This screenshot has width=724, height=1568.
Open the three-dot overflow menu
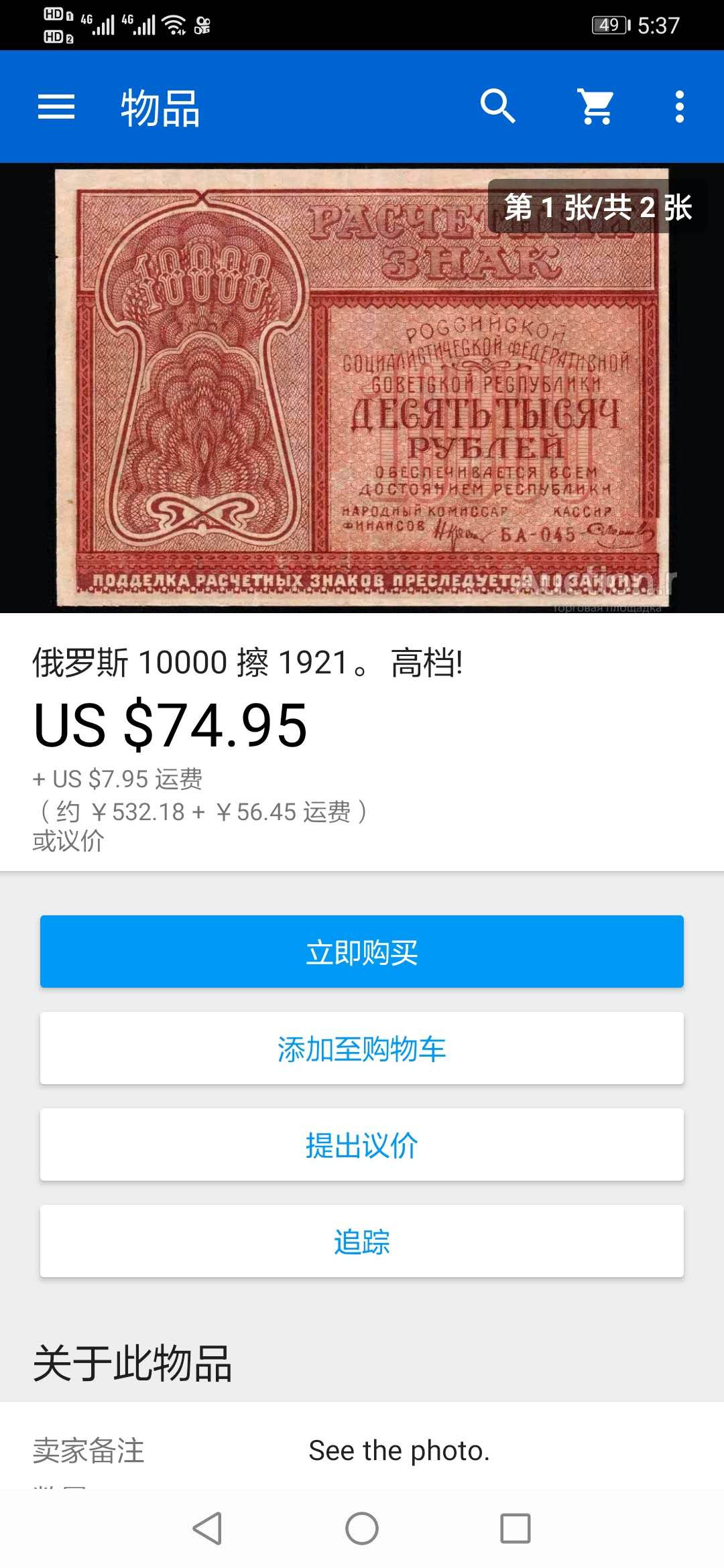[679, 107]
